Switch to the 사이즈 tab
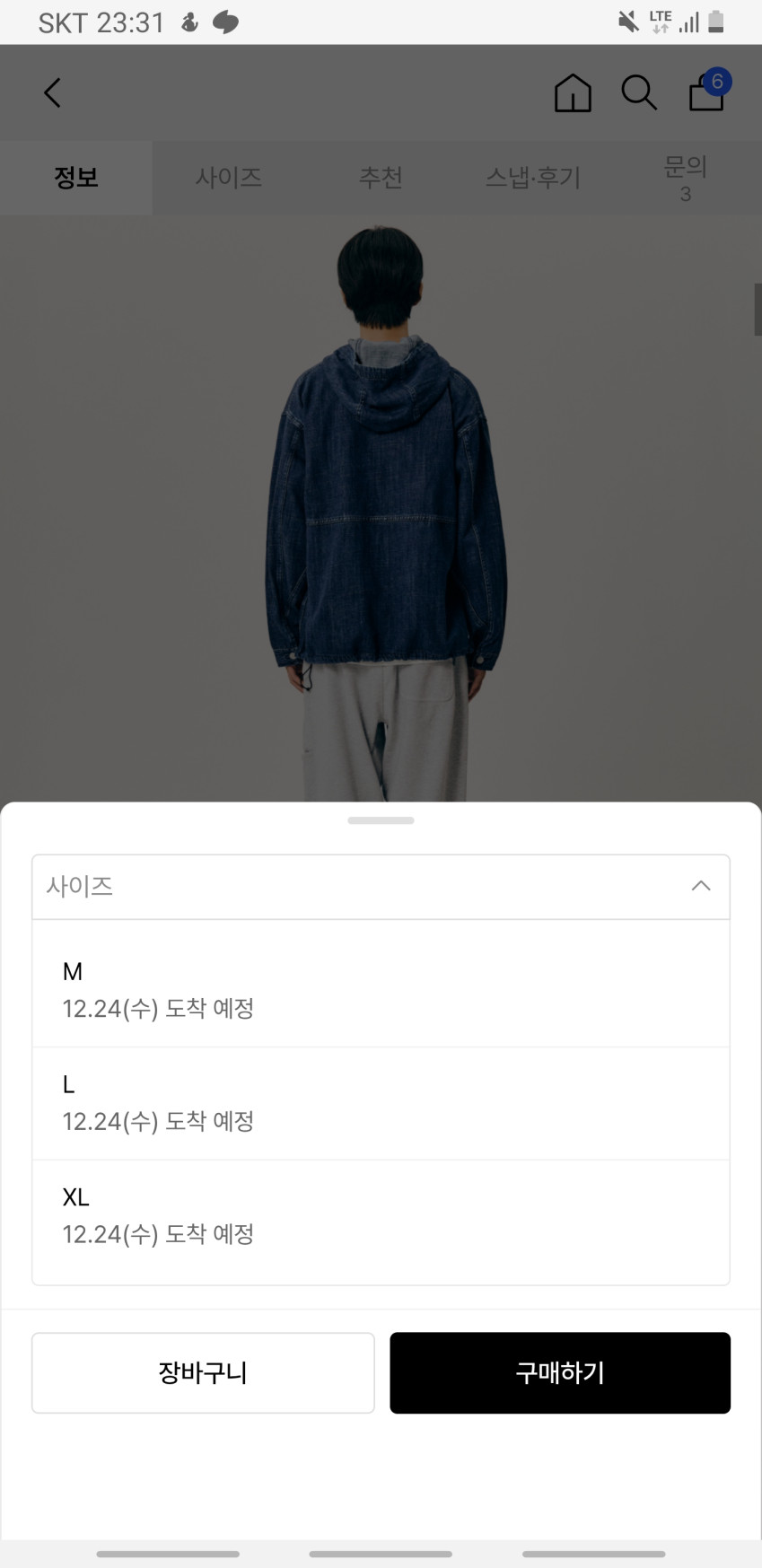762x1568 pixels. tap(229, 178)
